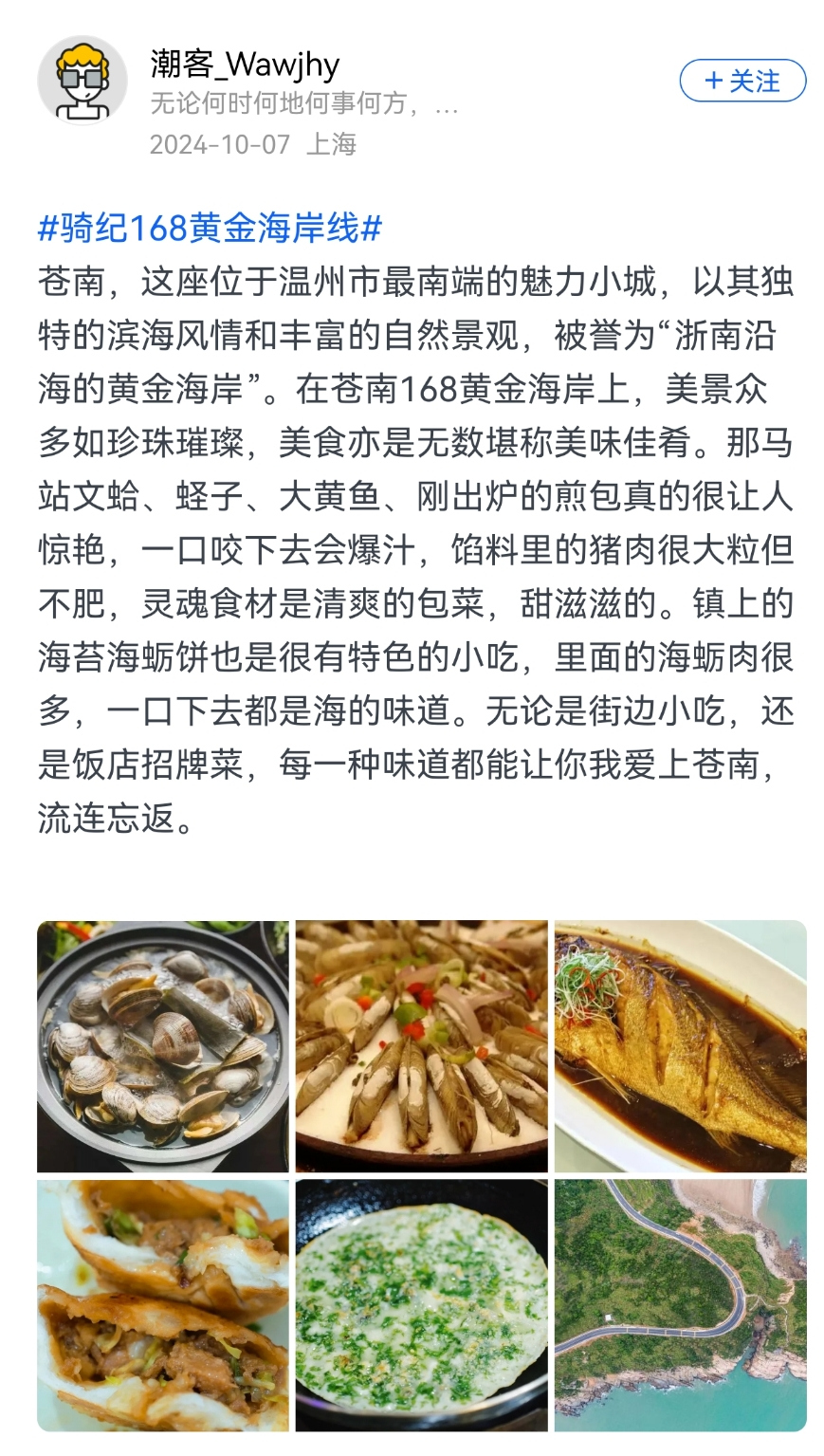
Task: View the green seaweed pancake photo
Action: (422, 1305)
